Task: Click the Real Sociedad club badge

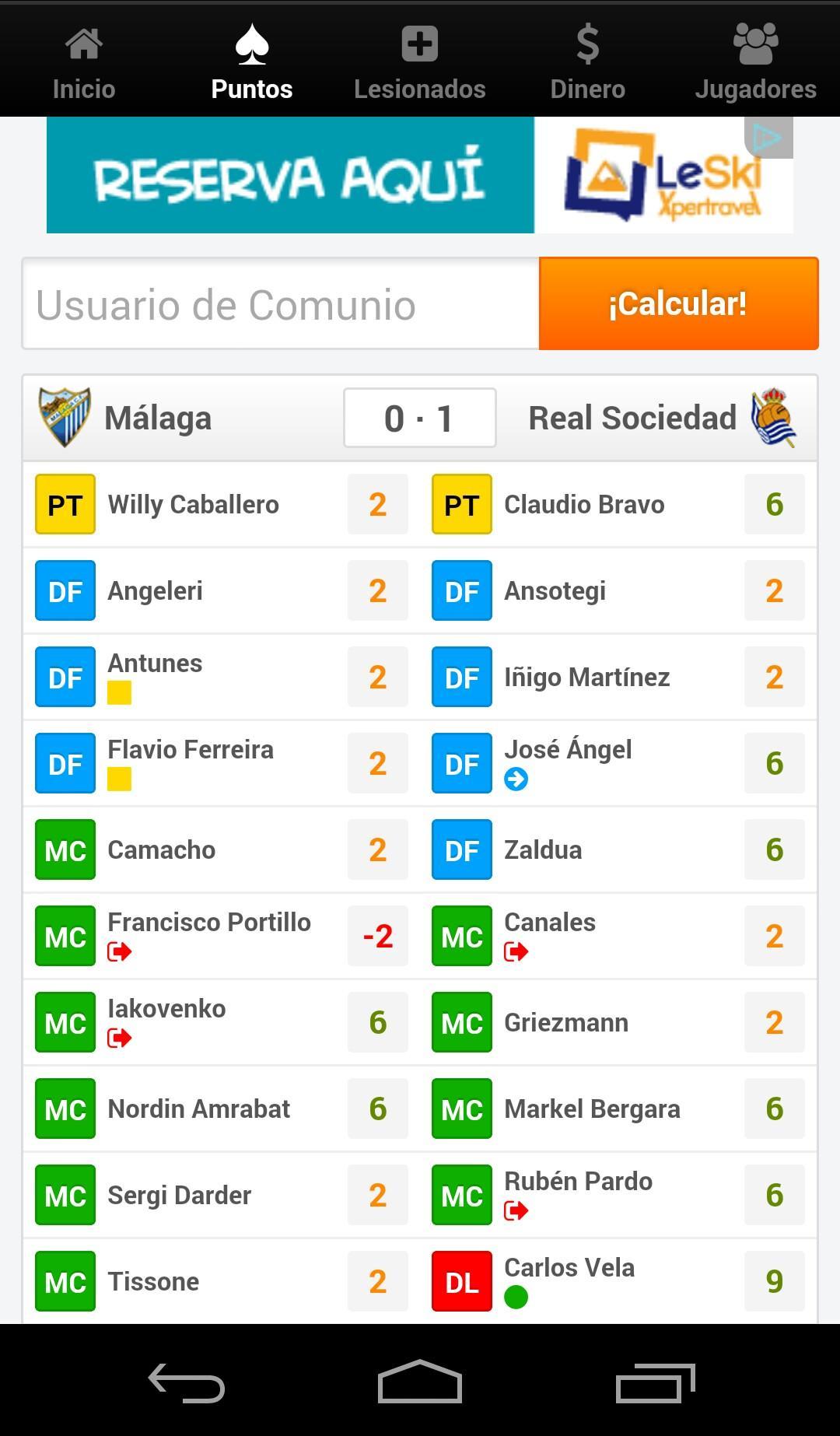Action: click(775, 417)
